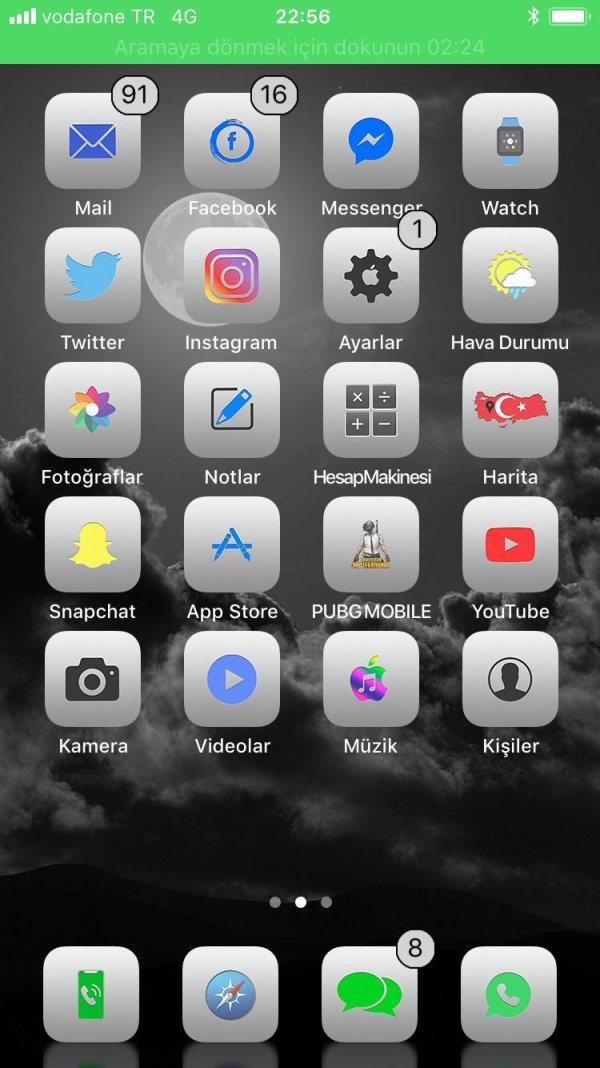Open the Watch app
600x1068 pixels.
point(510,142)
